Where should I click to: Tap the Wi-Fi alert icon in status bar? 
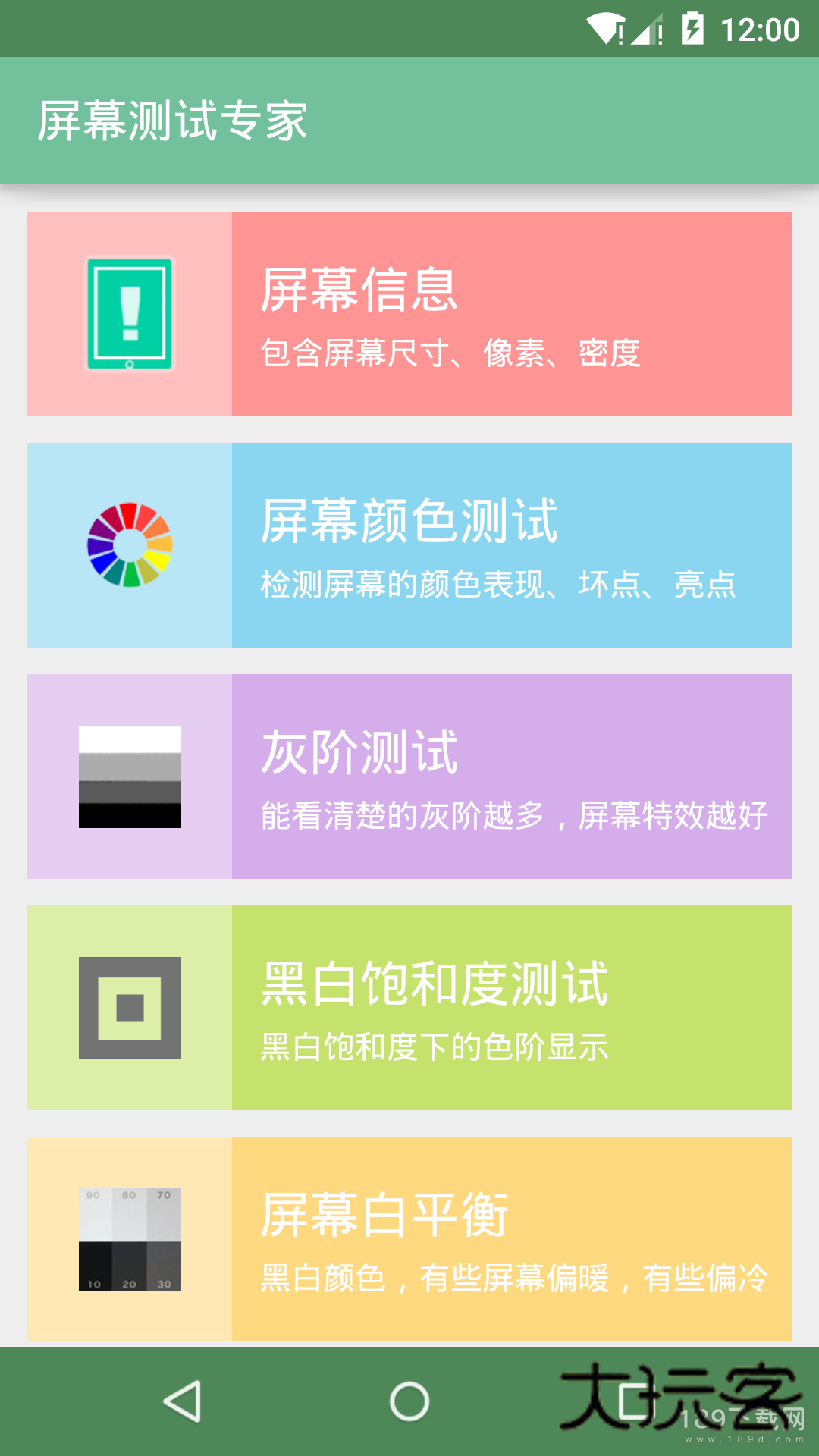(x=607, y=27)
